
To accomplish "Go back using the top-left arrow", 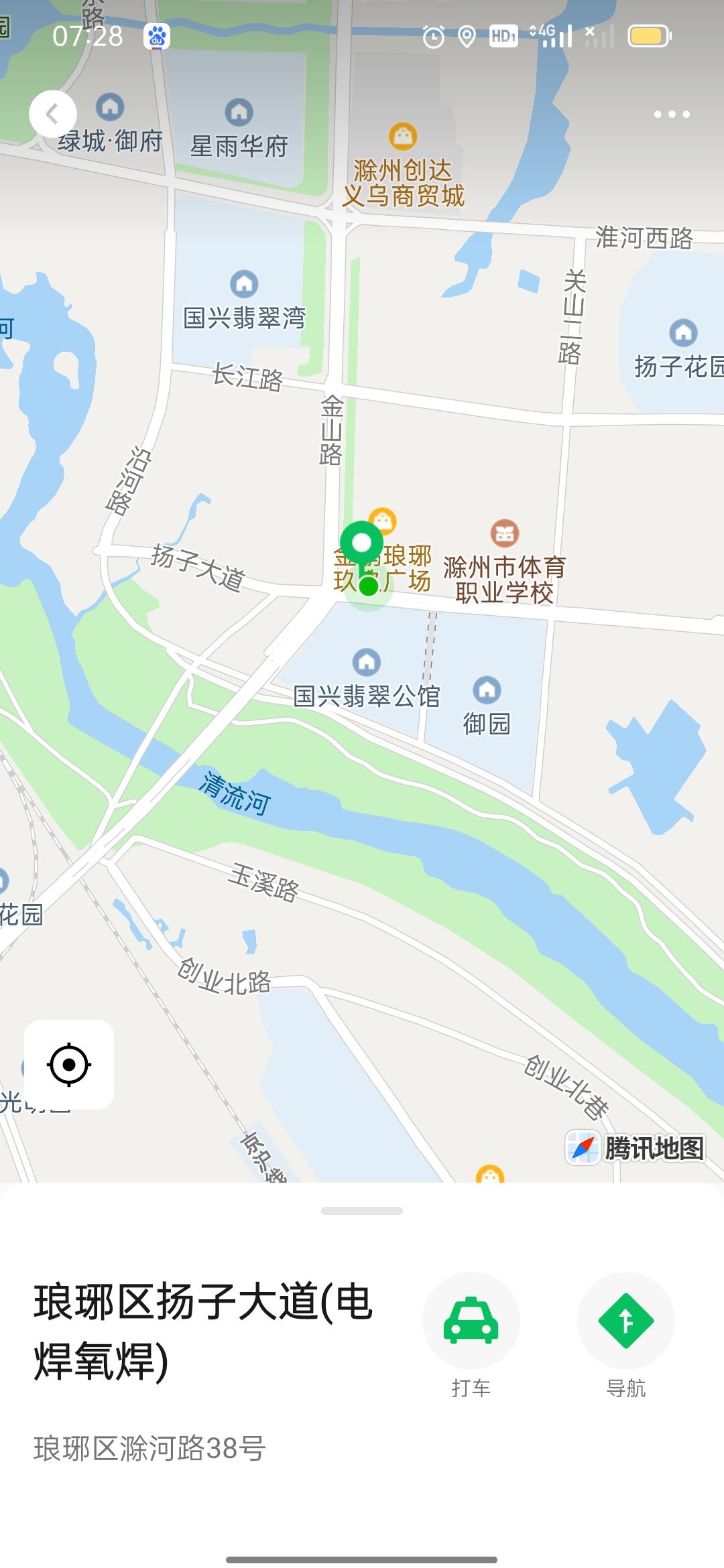I will (52, 114).
